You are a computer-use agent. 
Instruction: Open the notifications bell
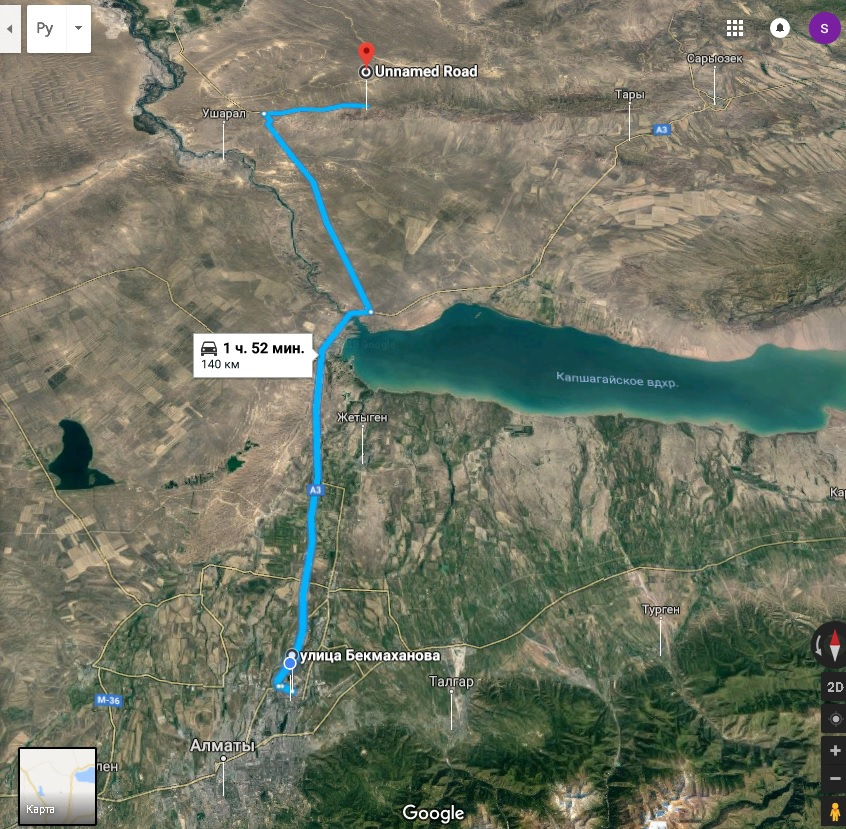click(x=779, y=28)
